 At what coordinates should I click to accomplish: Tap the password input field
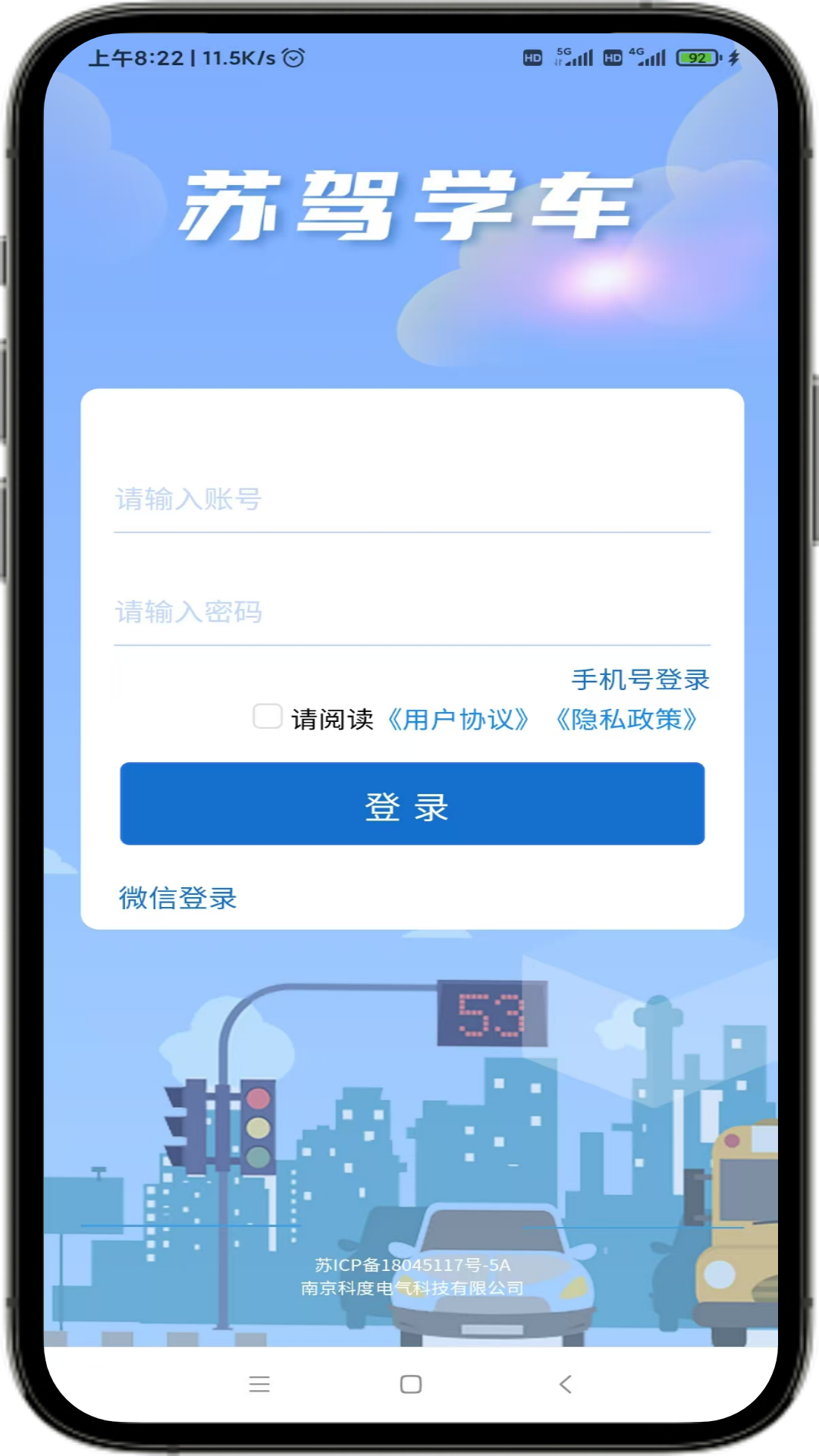pos(412,612)
